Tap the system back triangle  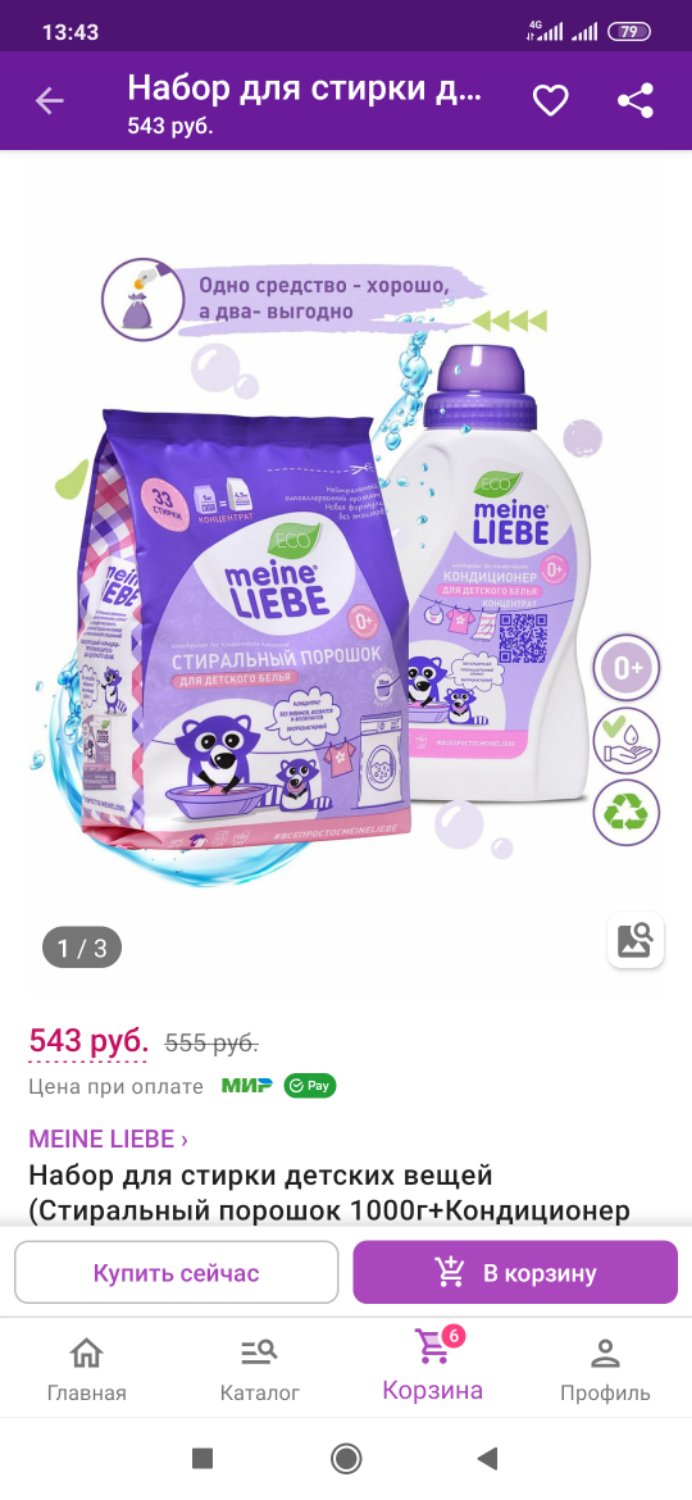[488, 1459]
